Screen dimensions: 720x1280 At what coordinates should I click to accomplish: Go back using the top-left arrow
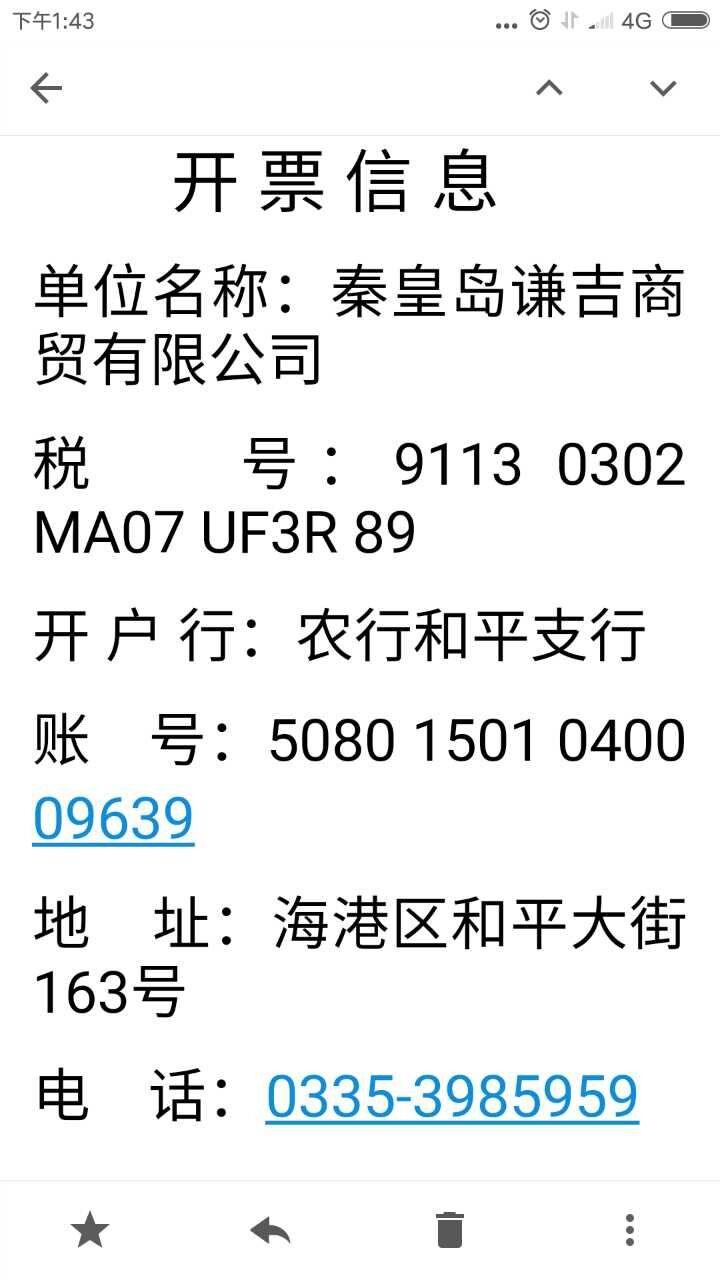point(46,88)
